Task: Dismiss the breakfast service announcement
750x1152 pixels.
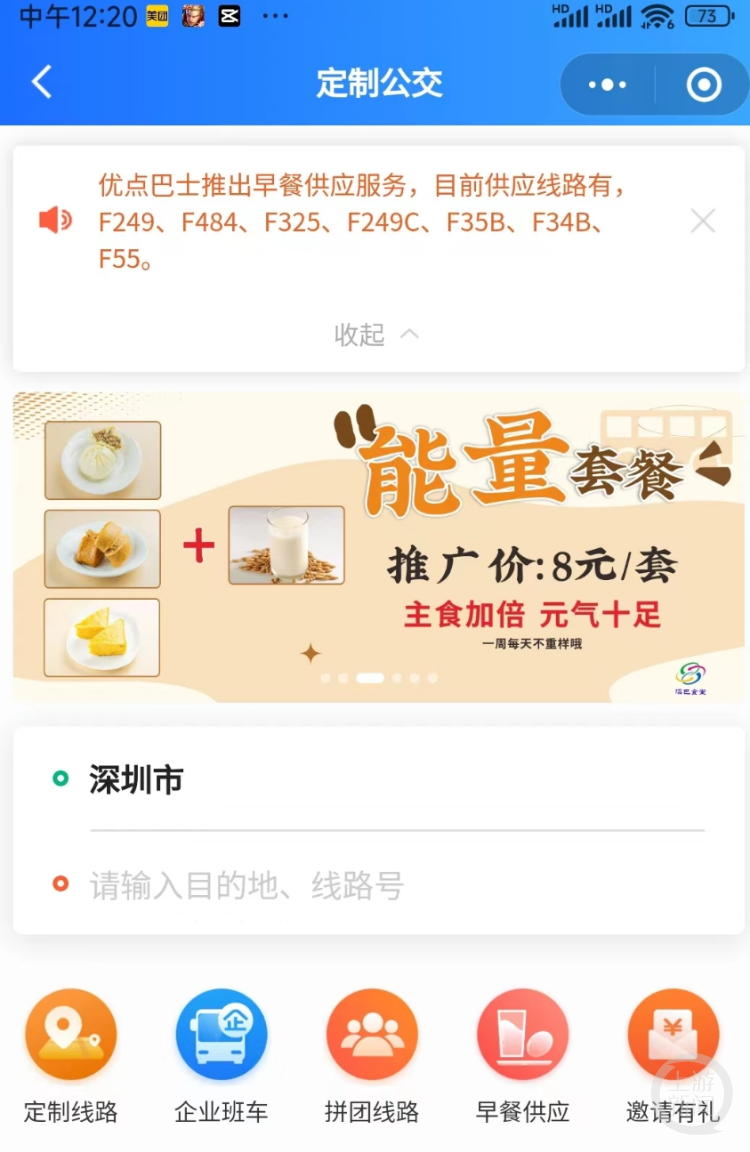Action: [x=703, y=221]
